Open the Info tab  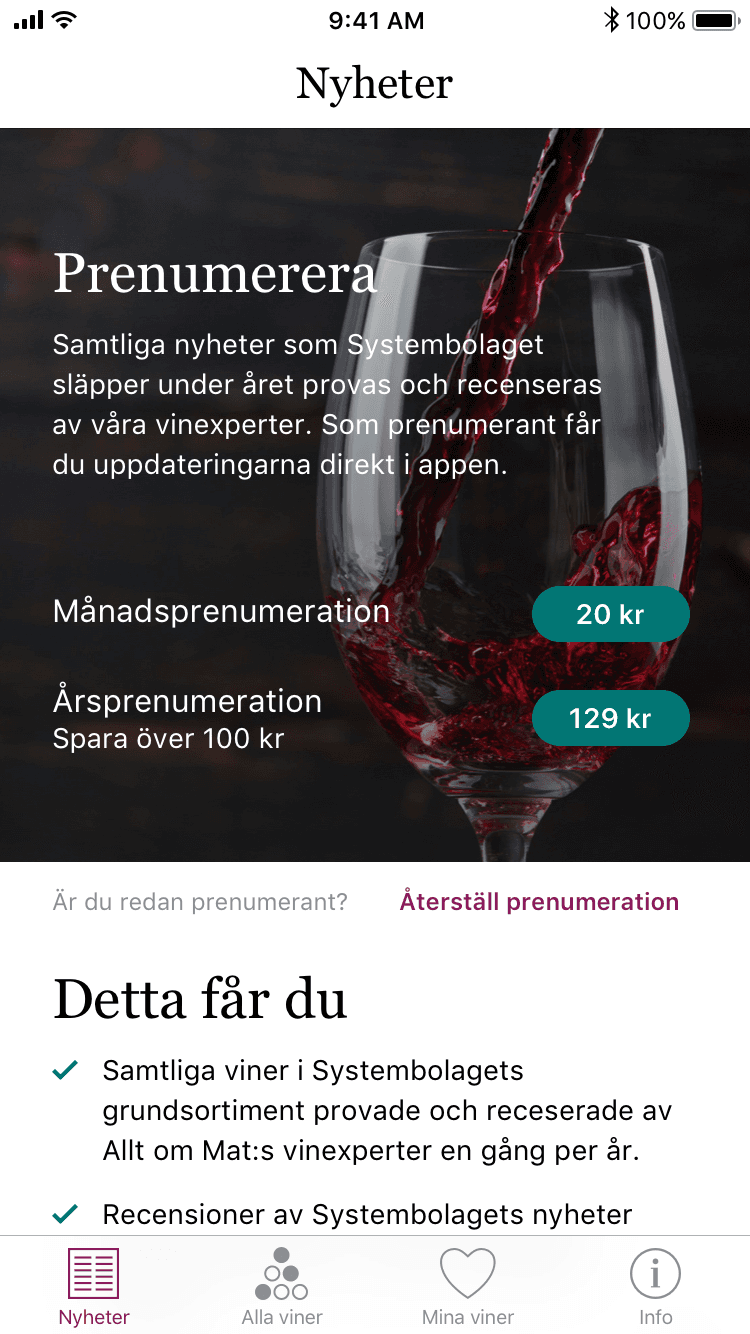coord(655,1287)
